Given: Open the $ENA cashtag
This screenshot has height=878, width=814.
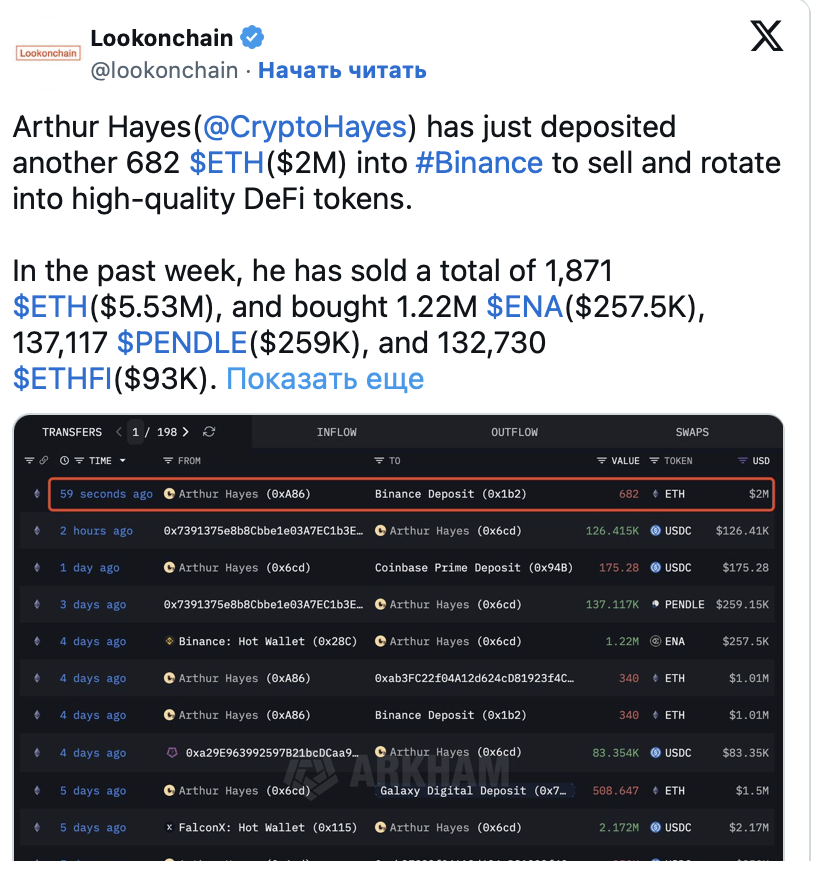Looking at the screenshot, I should click(525, 306).
